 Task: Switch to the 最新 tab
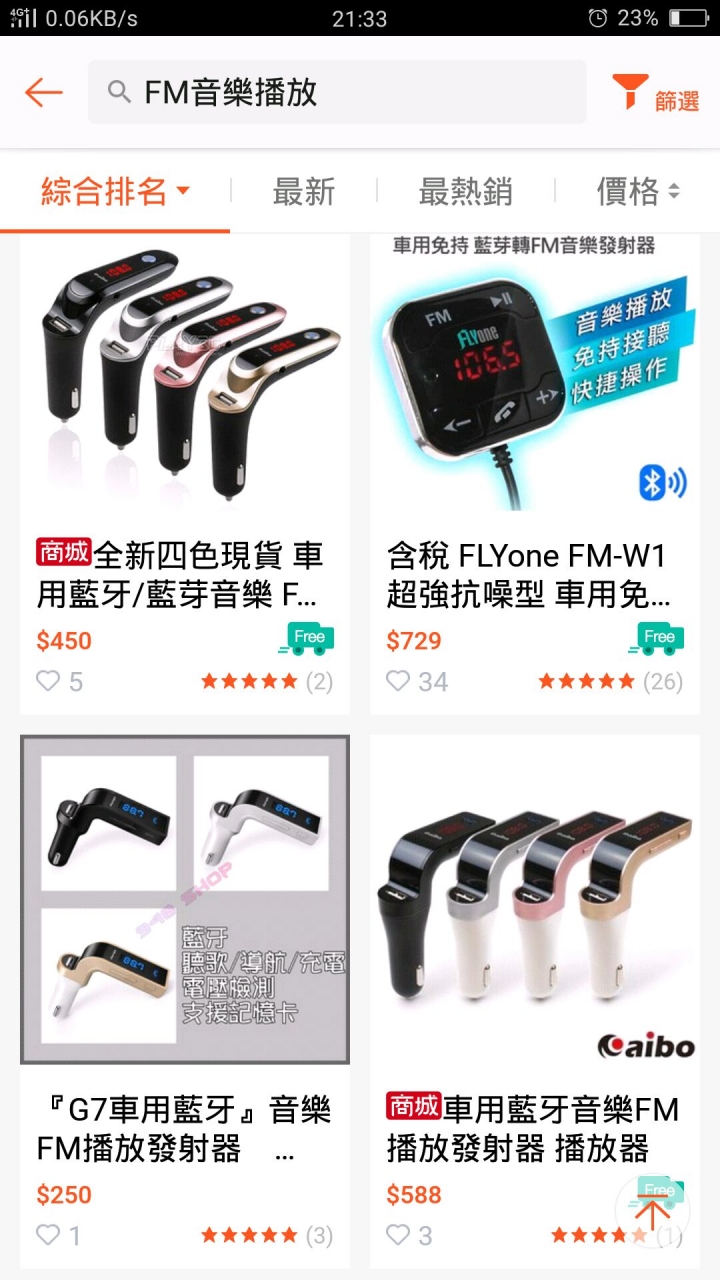[303, 191]
